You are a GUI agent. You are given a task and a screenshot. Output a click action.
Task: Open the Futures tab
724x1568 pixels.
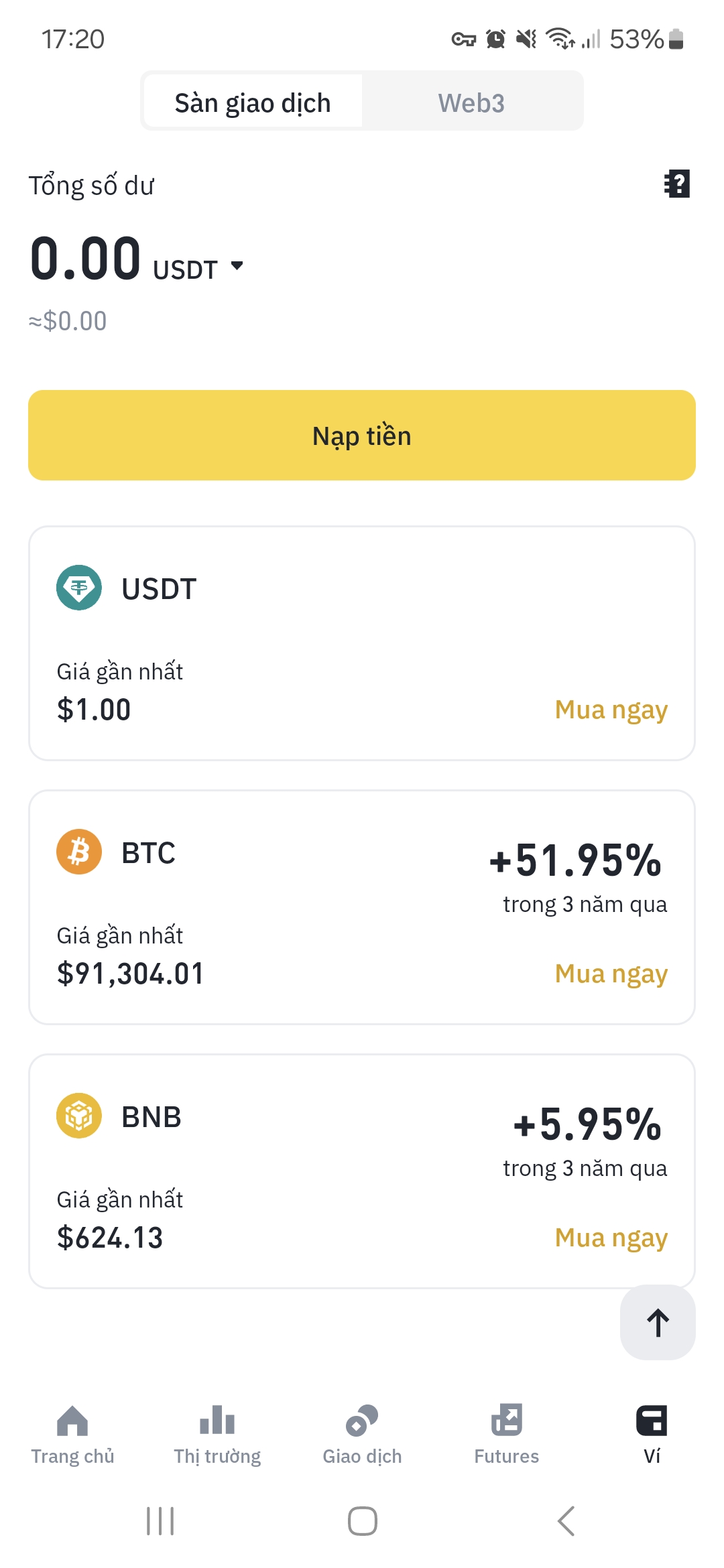click(507, 1435)
